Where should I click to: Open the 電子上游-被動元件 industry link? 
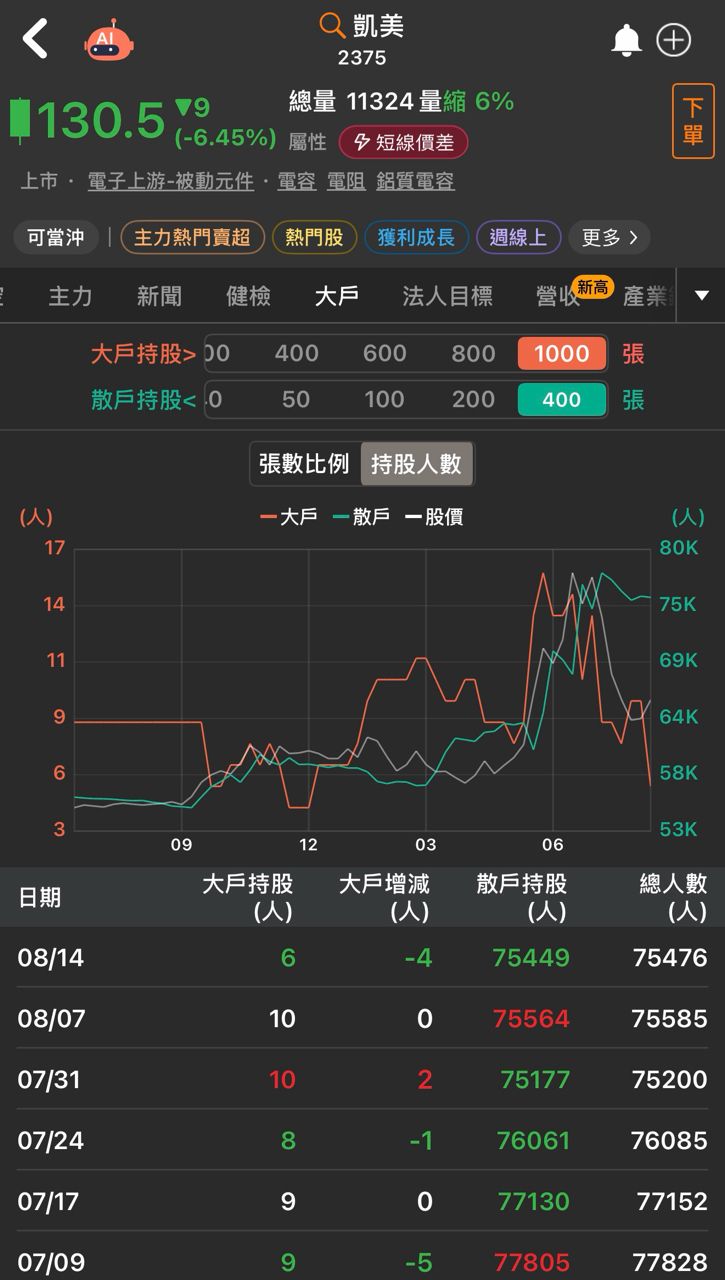pyautogui.click(x=171, y=181)
